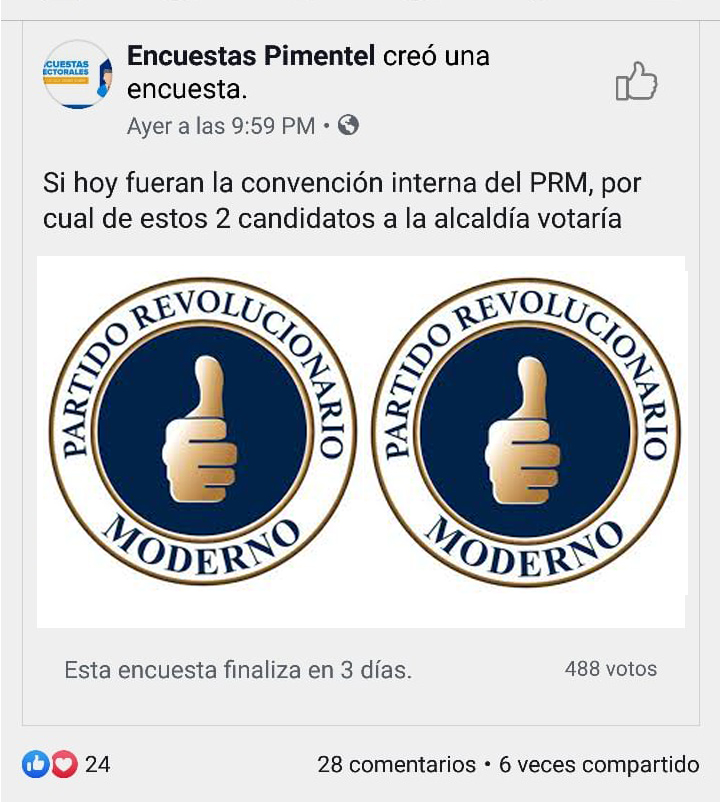Vote for the right PRM candidate option
This screenshot has width=720, height=802.
pyautogui.click(x=525, y=431)
